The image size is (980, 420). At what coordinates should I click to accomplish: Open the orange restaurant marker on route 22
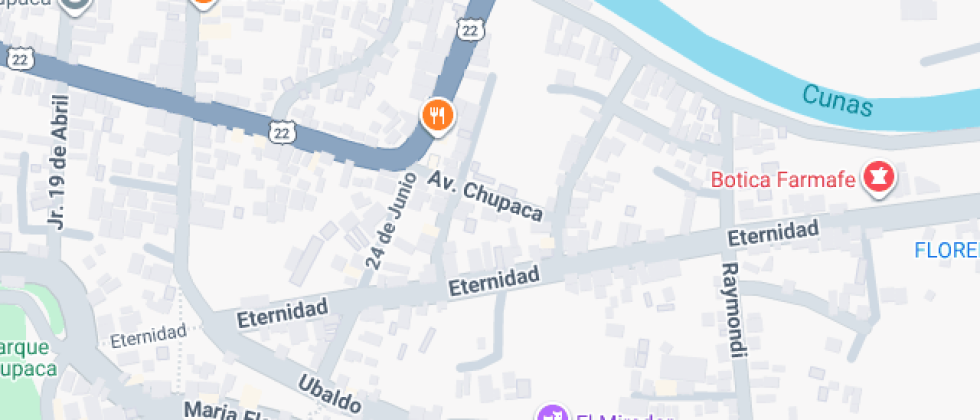pos(438,116)
